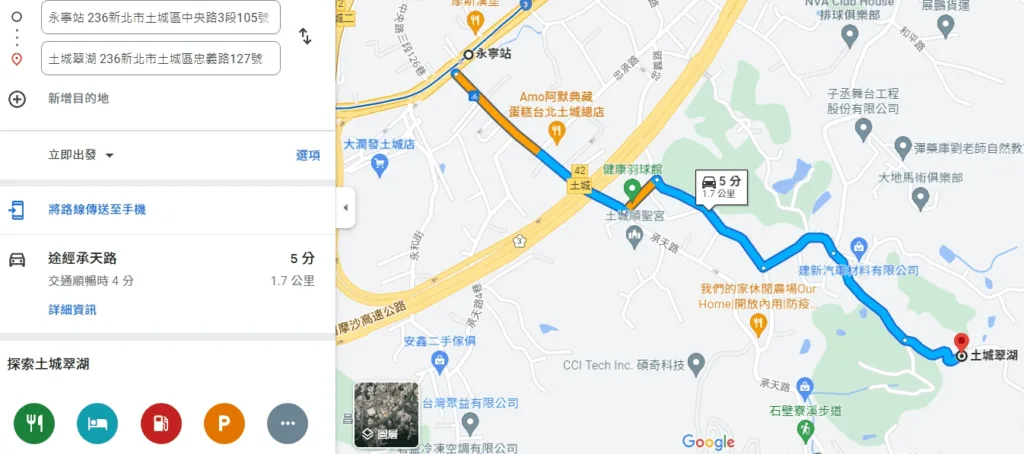
Task: Open the 立即出發 departure time dropdown
Action: (x=82, y=155)
